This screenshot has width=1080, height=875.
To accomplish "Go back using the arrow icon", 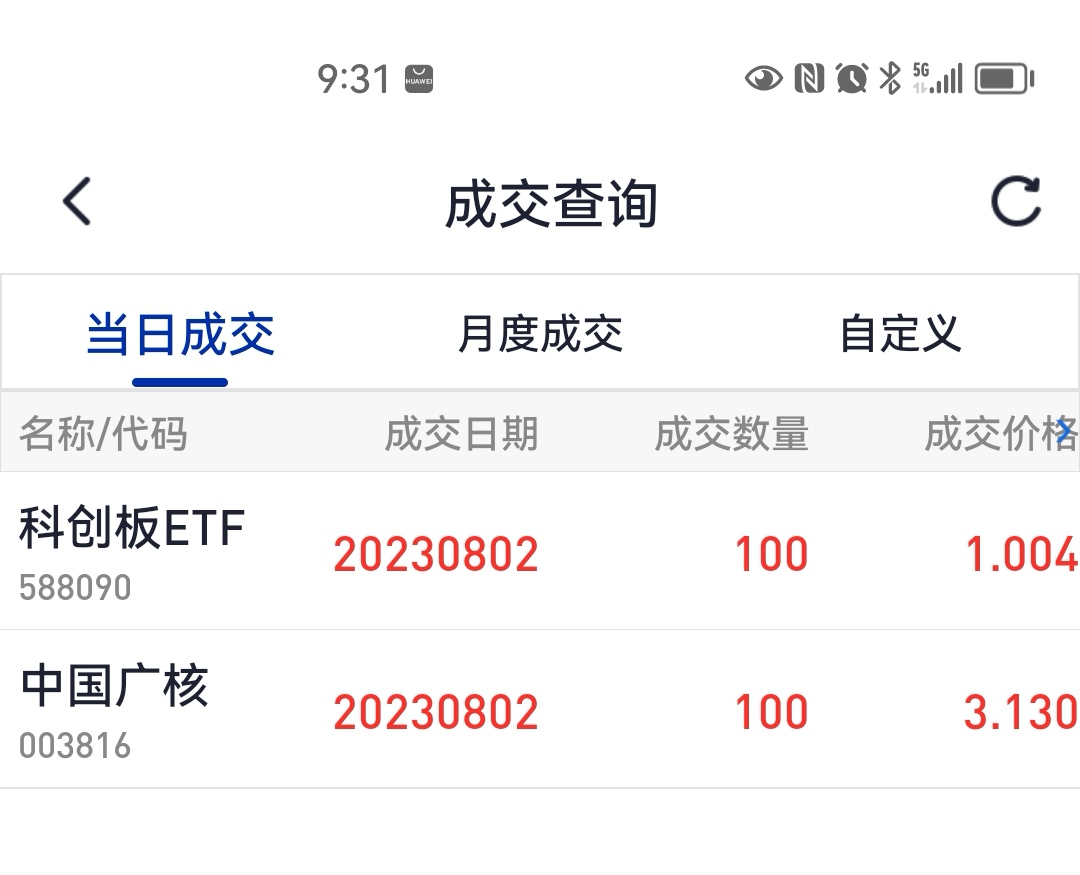I will point(77,201).
